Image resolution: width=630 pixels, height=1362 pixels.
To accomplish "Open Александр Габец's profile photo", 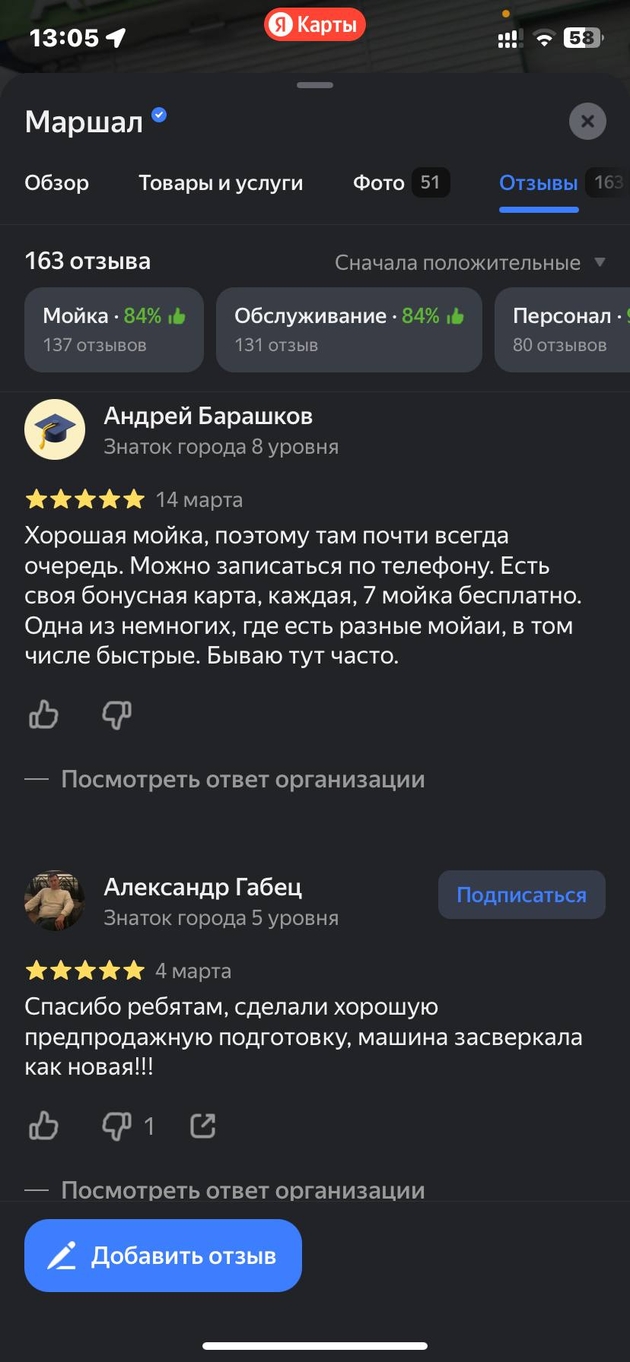I will pos(54,900).
